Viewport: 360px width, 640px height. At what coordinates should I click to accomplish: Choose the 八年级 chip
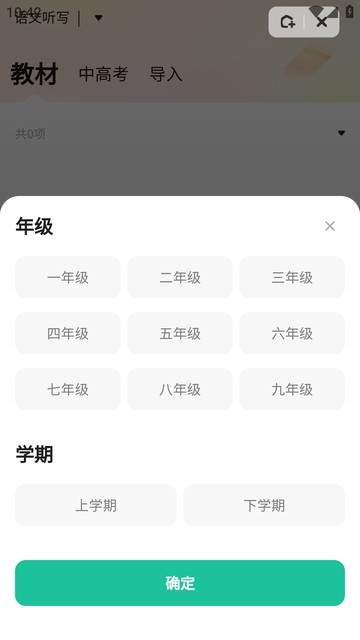point(180,389)
